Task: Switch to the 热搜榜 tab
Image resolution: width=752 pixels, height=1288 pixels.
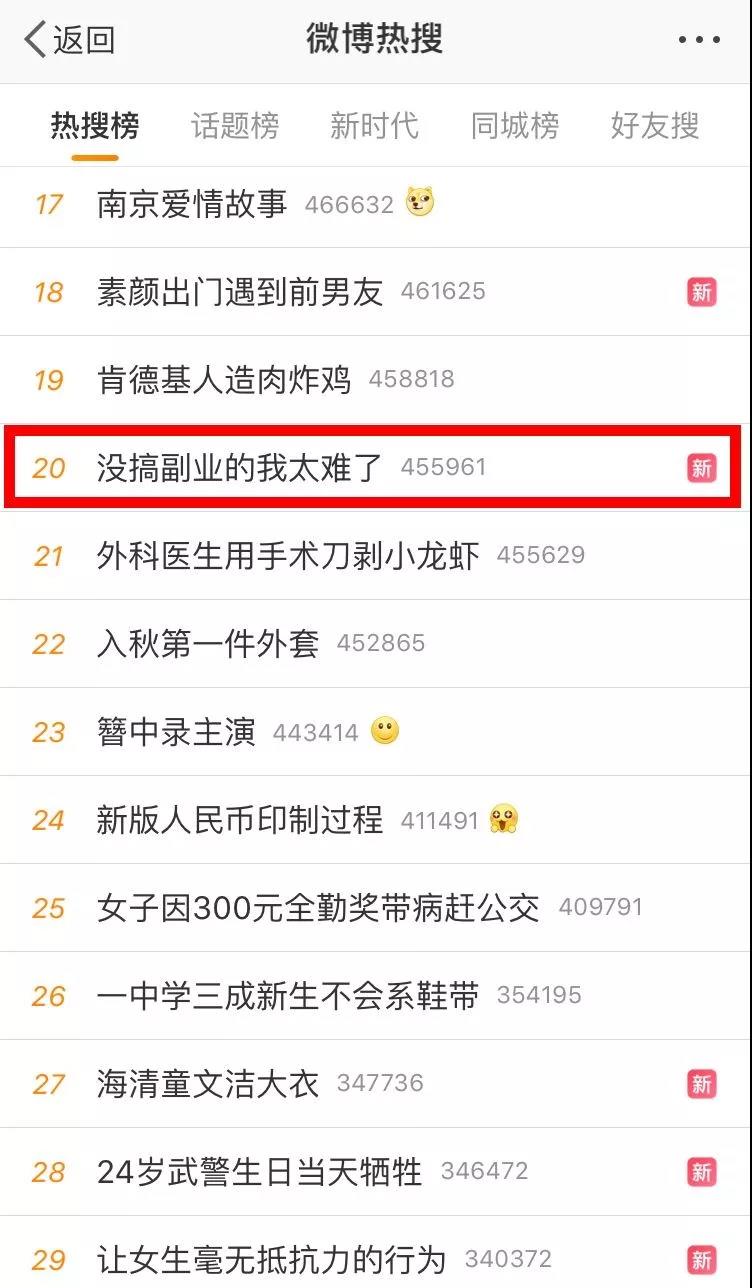Action: pos(95,126)
